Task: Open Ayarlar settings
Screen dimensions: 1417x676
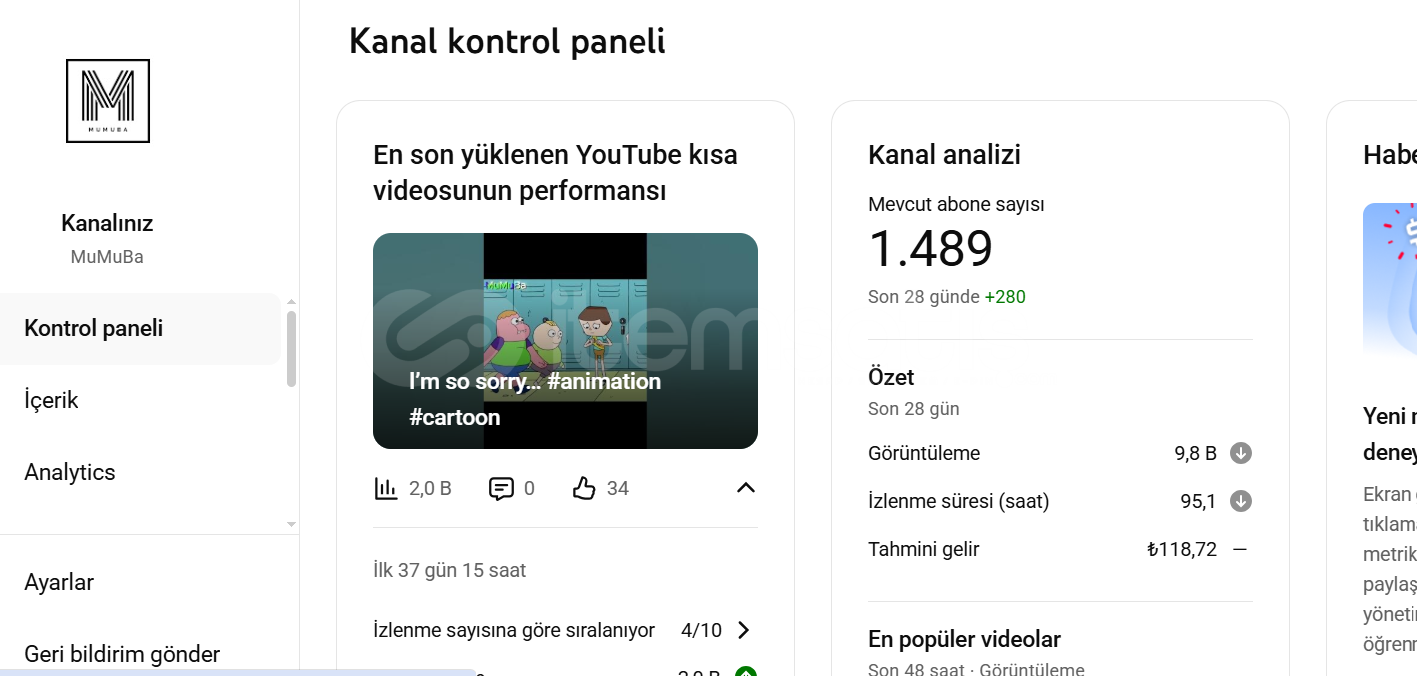Action: click(x=59, y=583)
